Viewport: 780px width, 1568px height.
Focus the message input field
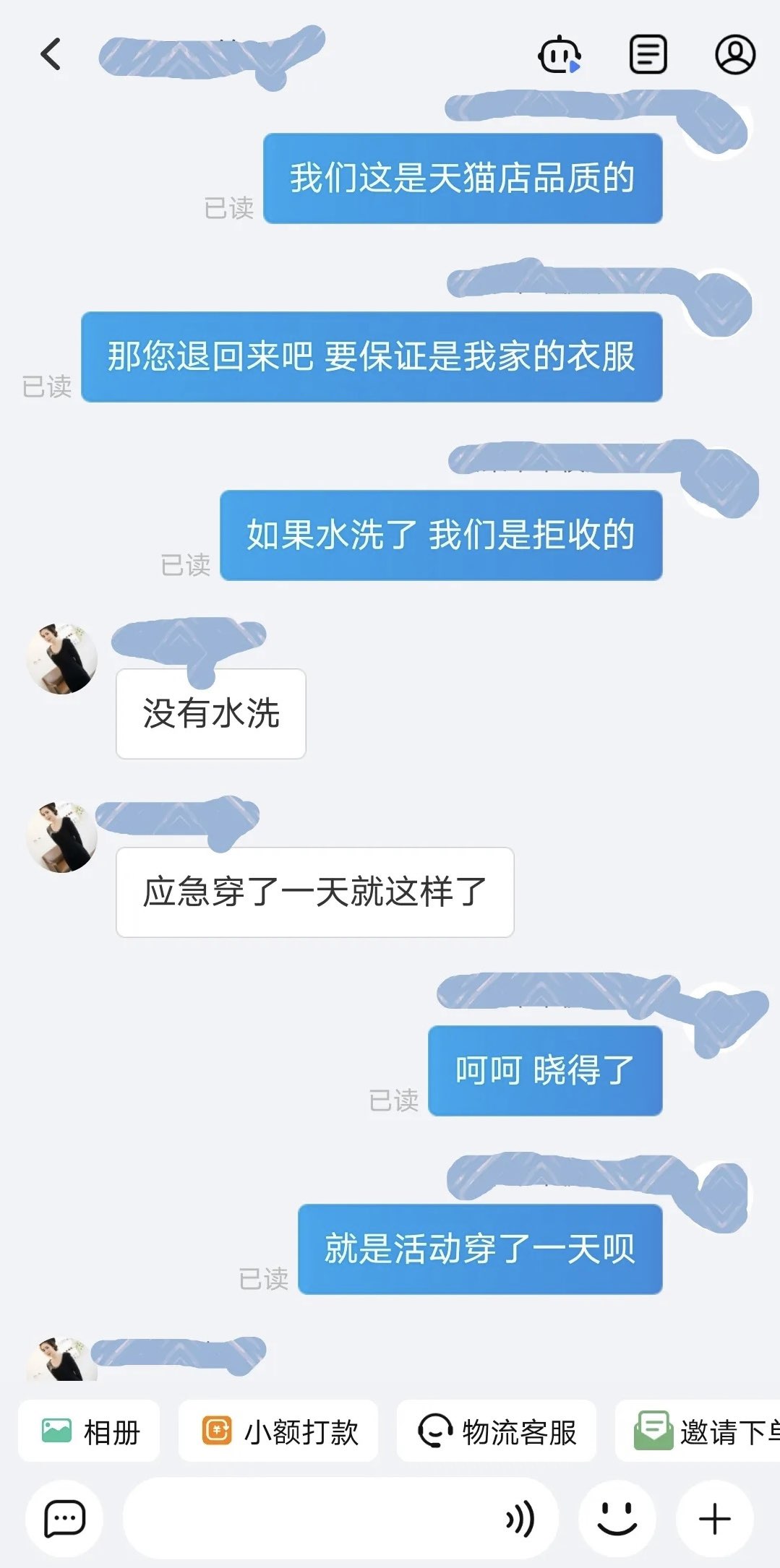[311, 1518]
